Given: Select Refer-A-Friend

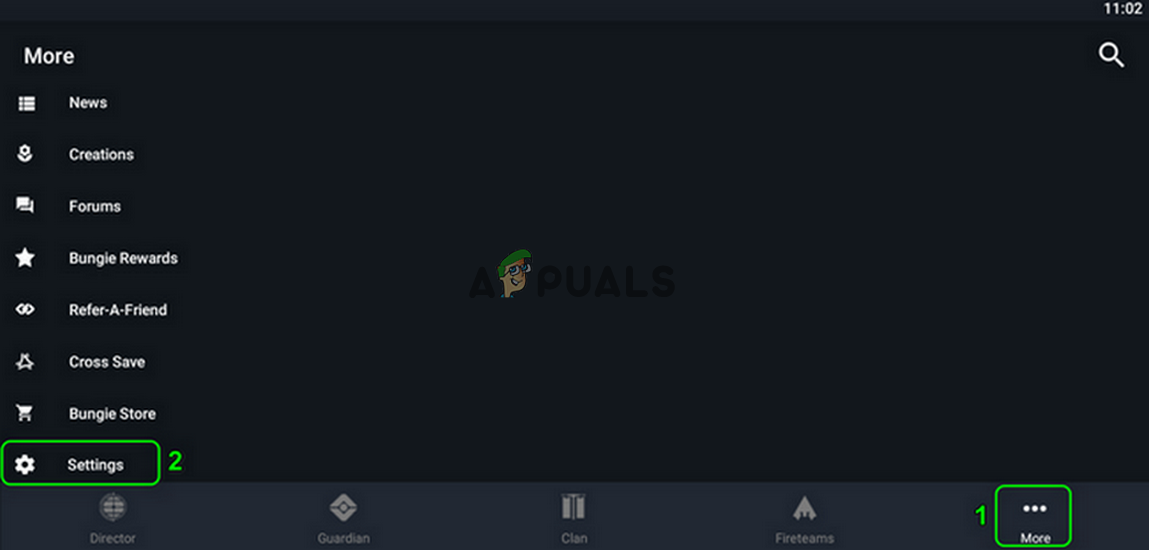Looking at the screenshot, I should [117, 310].
